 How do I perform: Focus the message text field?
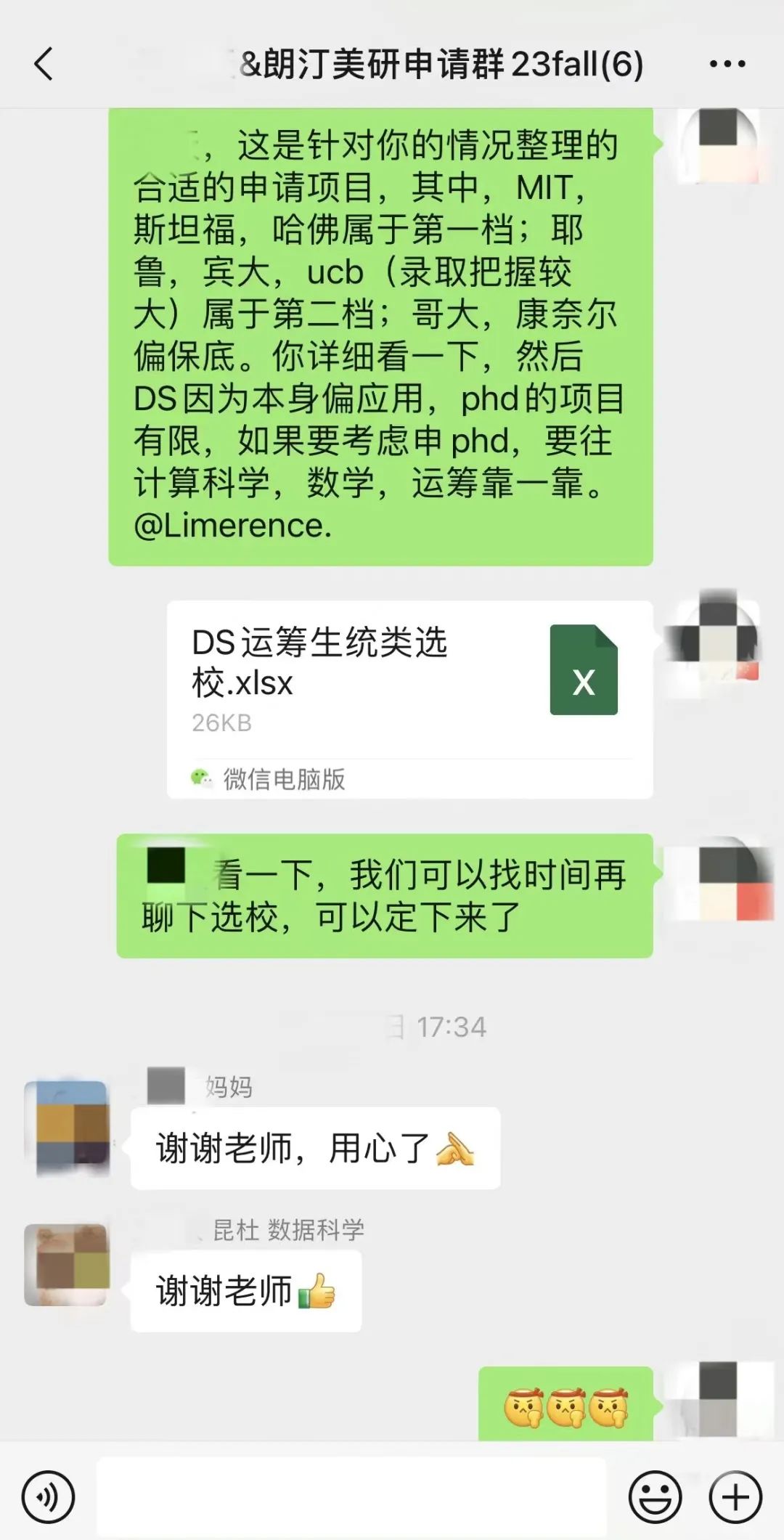click(351, 1496)
